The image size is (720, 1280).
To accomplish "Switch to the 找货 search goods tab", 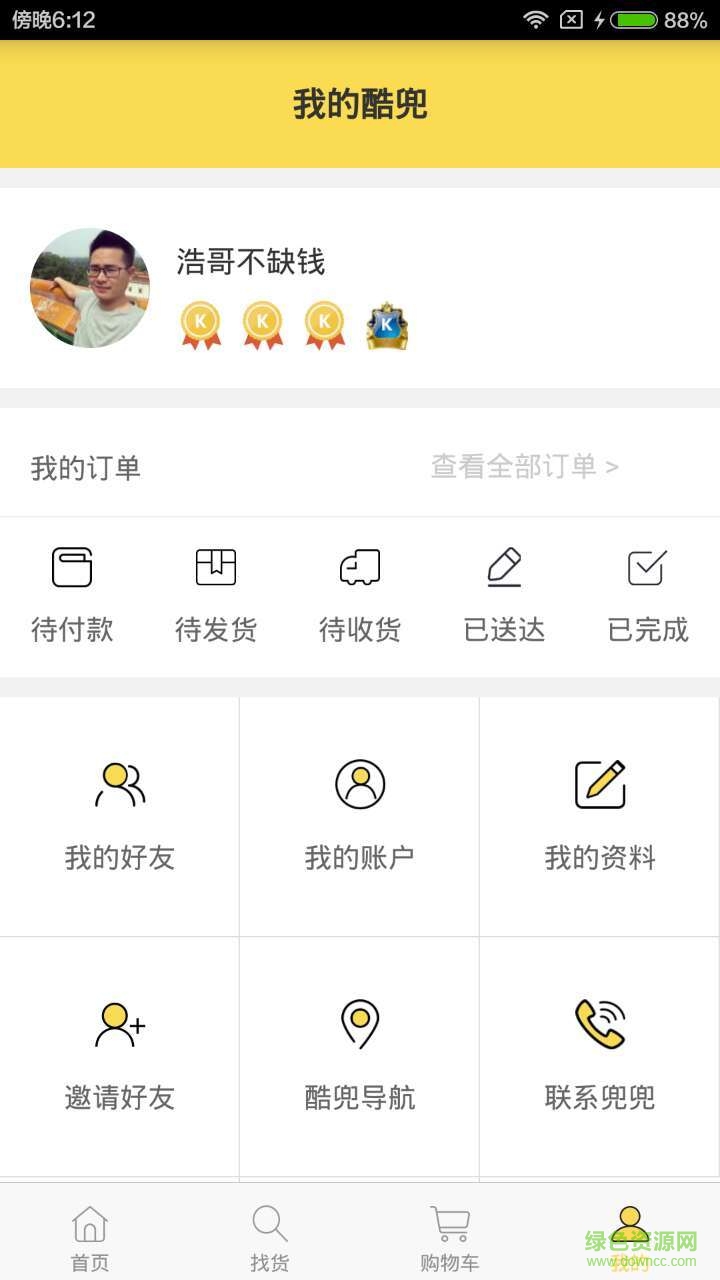I will pyautogui.click(x=270, y=1232).
